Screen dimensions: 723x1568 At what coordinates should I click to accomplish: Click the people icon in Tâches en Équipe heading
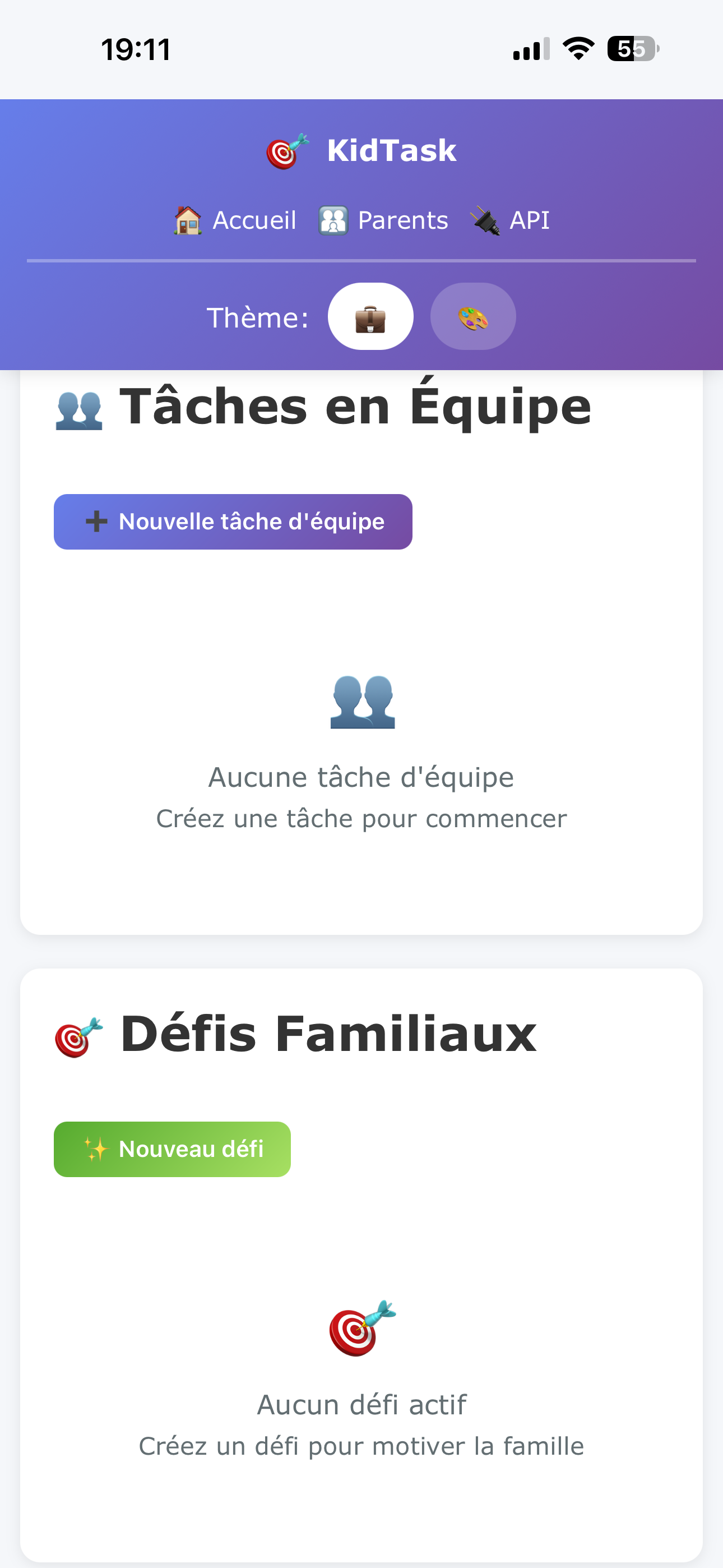tap(78, 407)
